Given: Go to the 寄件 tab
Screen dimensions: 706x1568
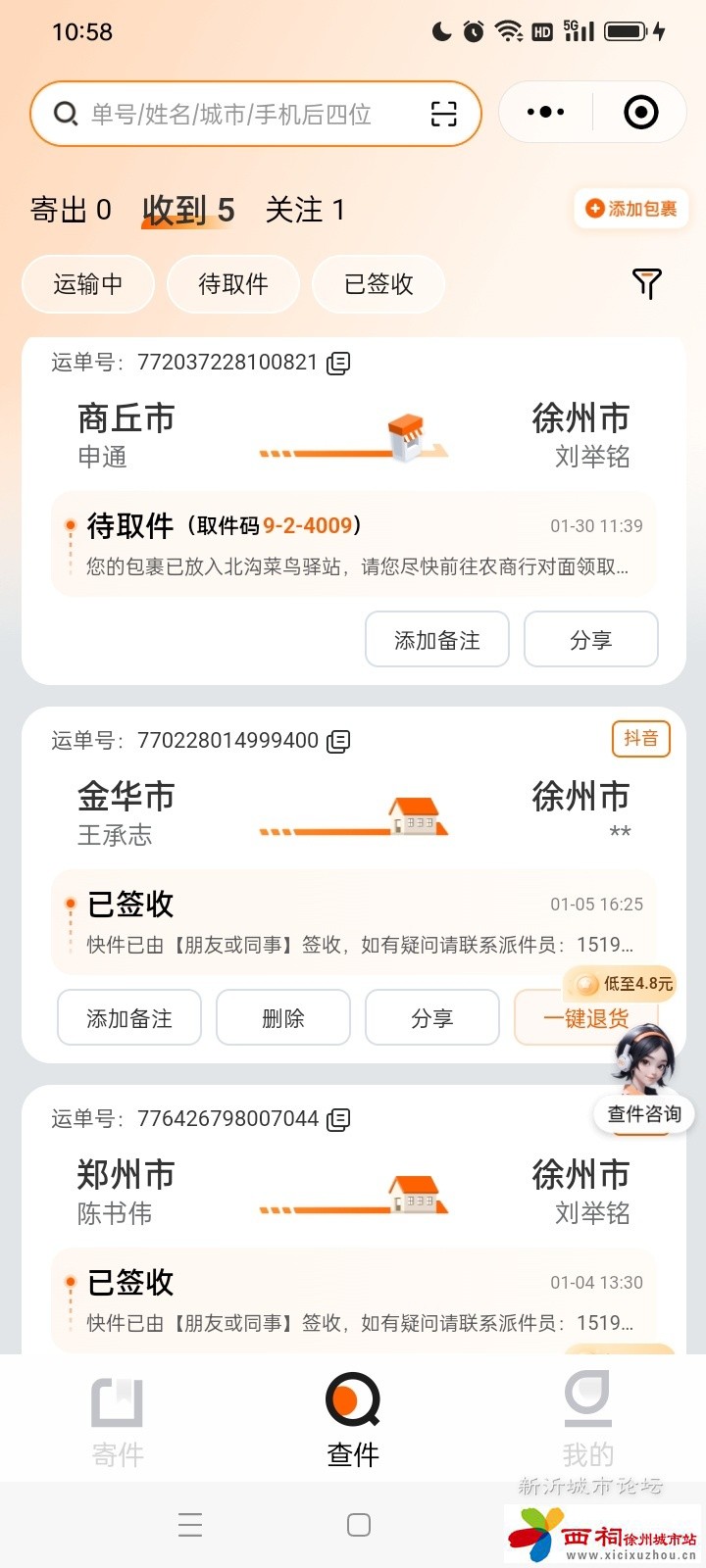Looking at the screenshot, I should point(118,1421).
